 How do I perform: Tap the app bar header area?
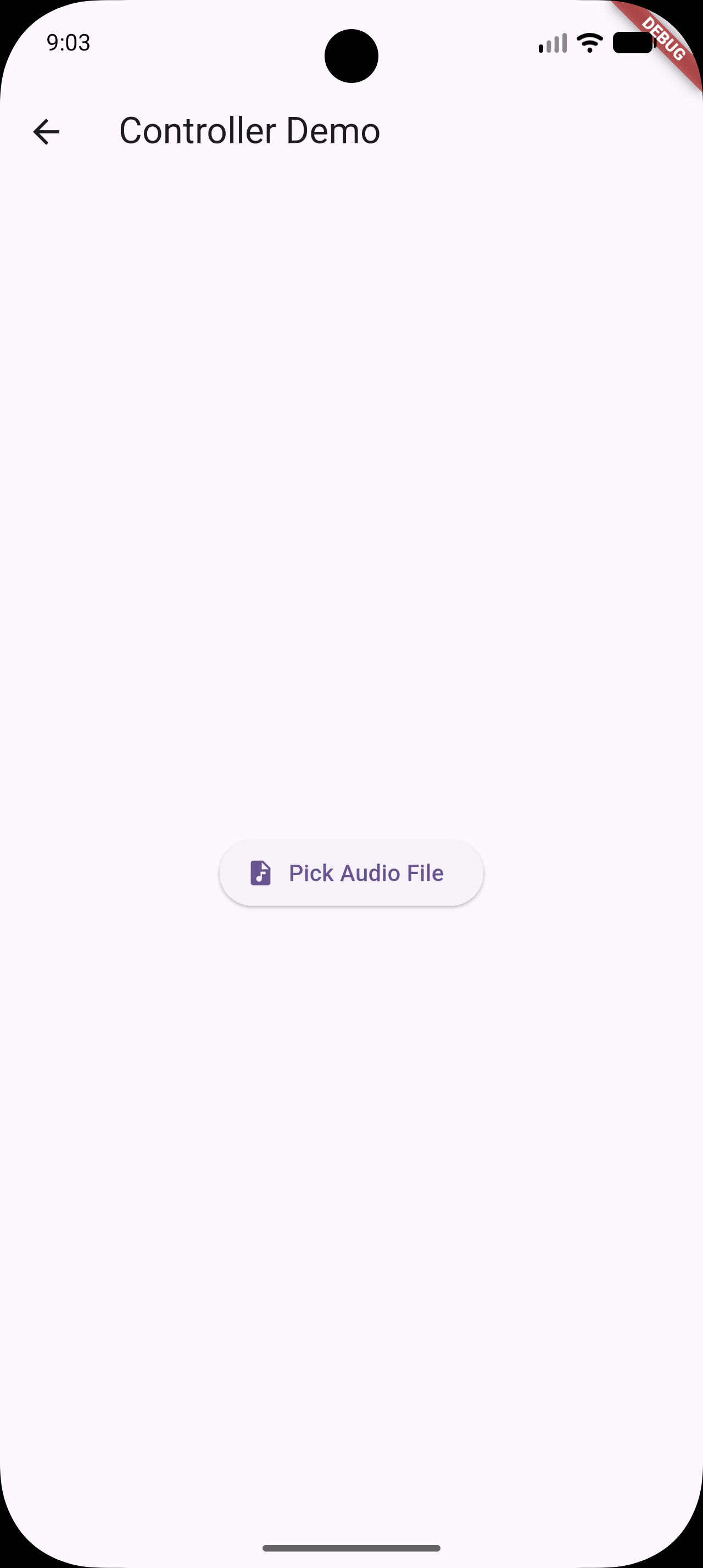click(x=351, y=130)
